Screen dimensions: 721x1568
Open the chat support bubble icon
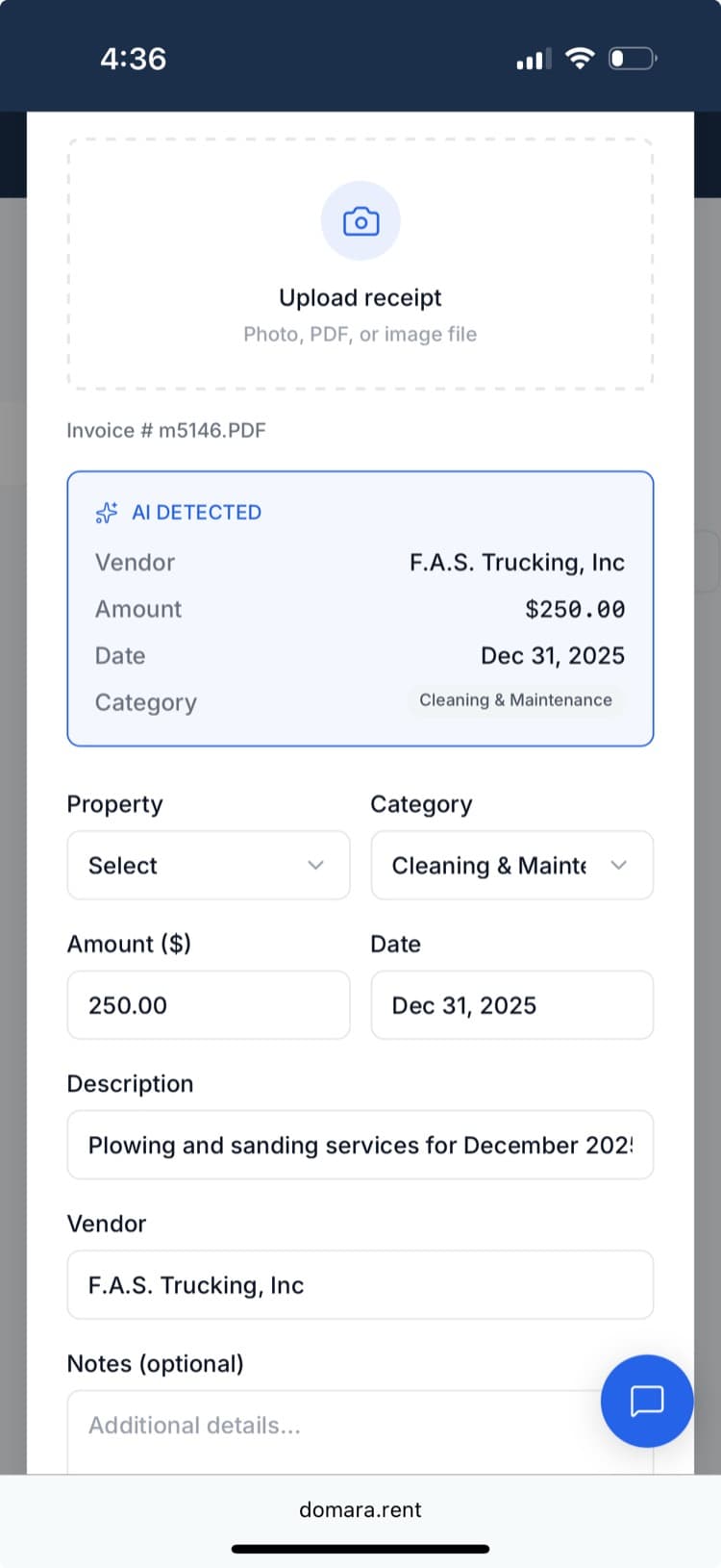click(646, 1402)
